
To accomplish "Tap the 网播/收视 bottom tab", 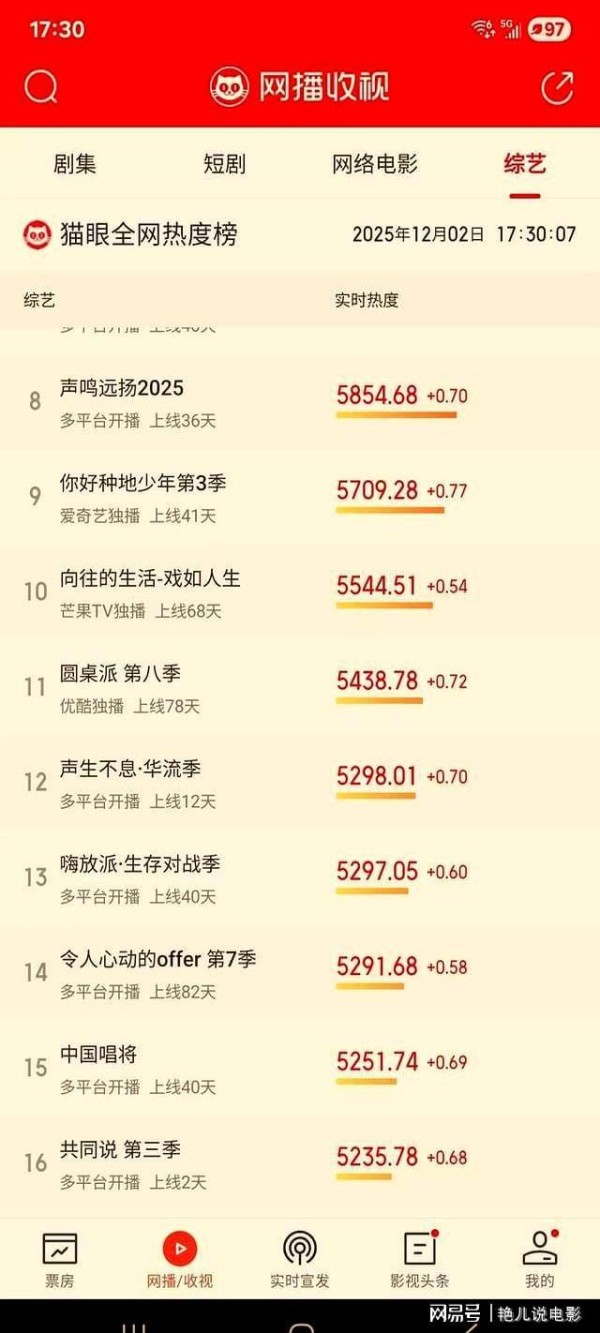I will coord(180,1260).
